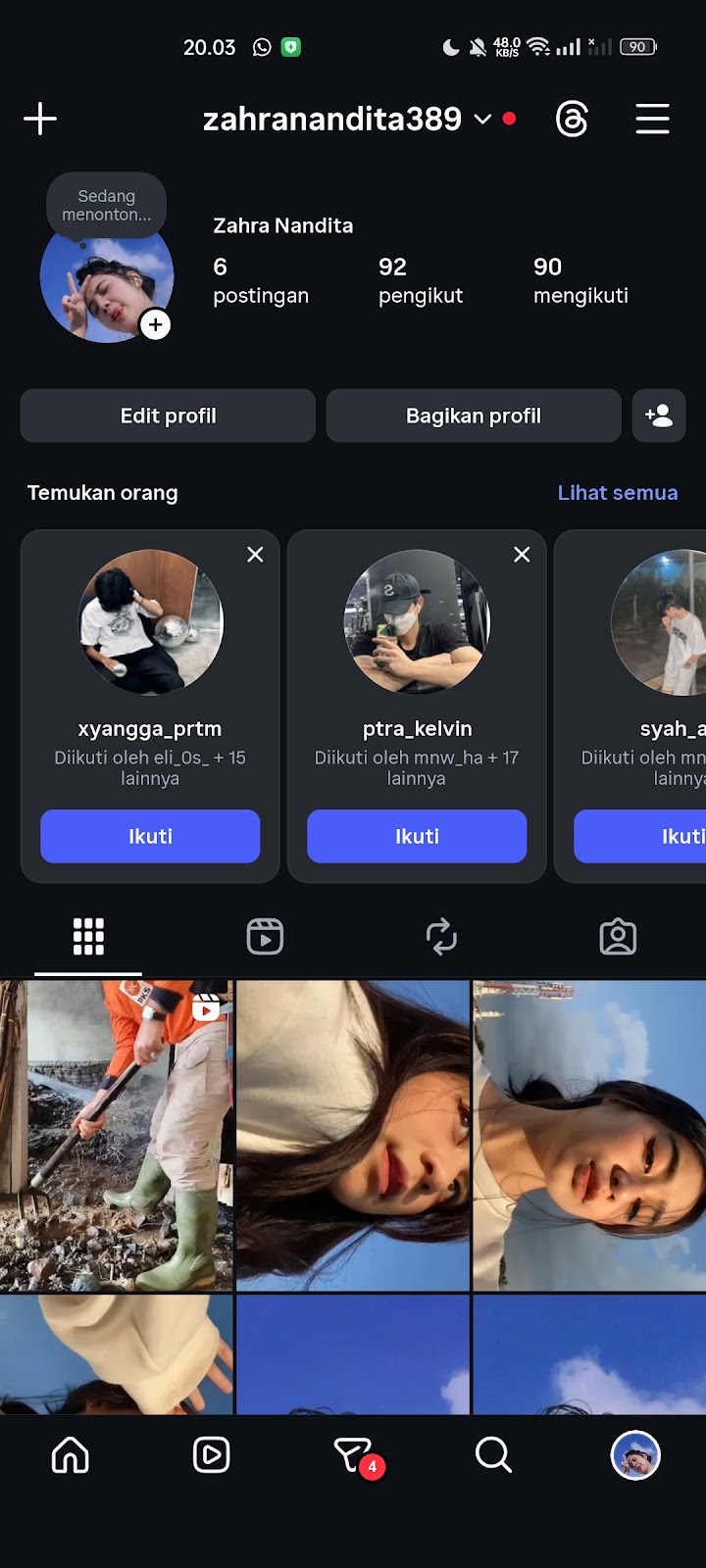
Task: Open the Threads icon
Action: (x=572, y=119)
